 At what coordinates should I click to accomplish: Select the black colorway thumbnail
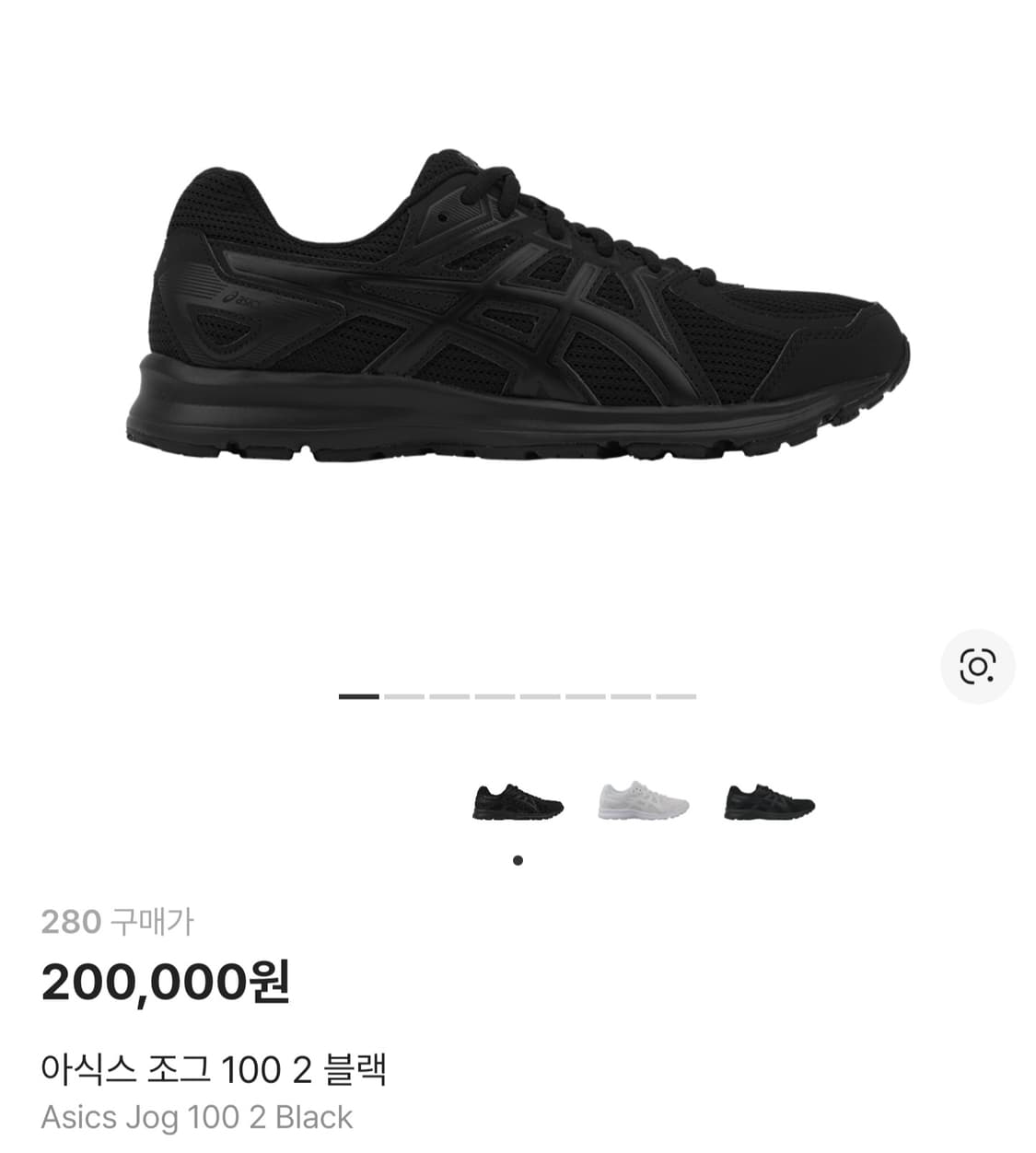click(518, 800)
